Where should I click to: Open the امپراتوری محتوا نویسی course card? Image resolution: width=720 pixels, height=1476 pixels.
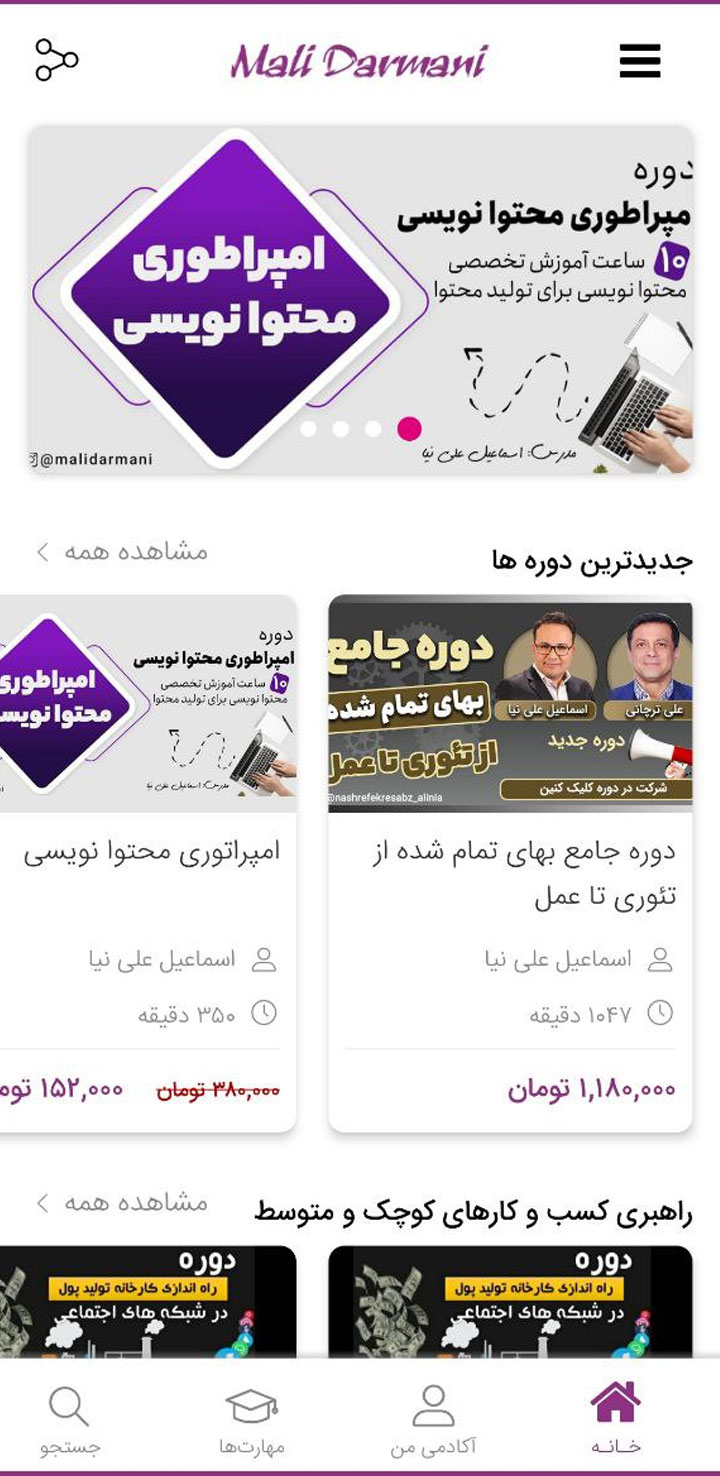click(148, 862)
